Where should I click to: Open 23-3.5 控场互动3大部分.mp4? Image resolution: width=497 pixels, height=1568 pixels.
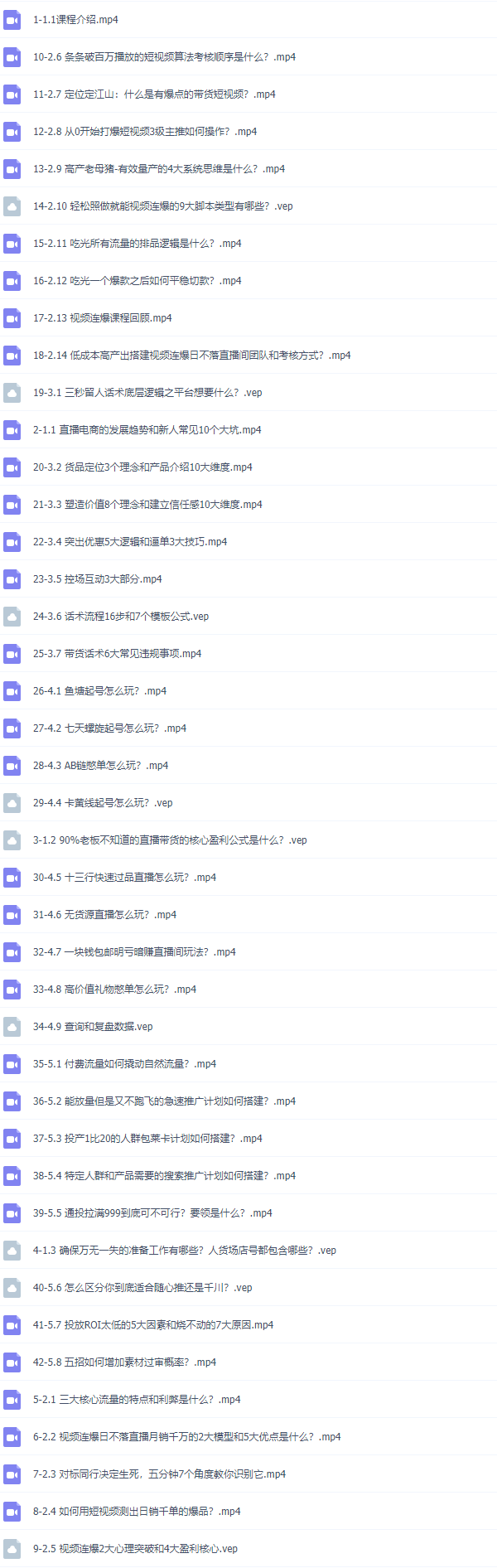[98, 579]
